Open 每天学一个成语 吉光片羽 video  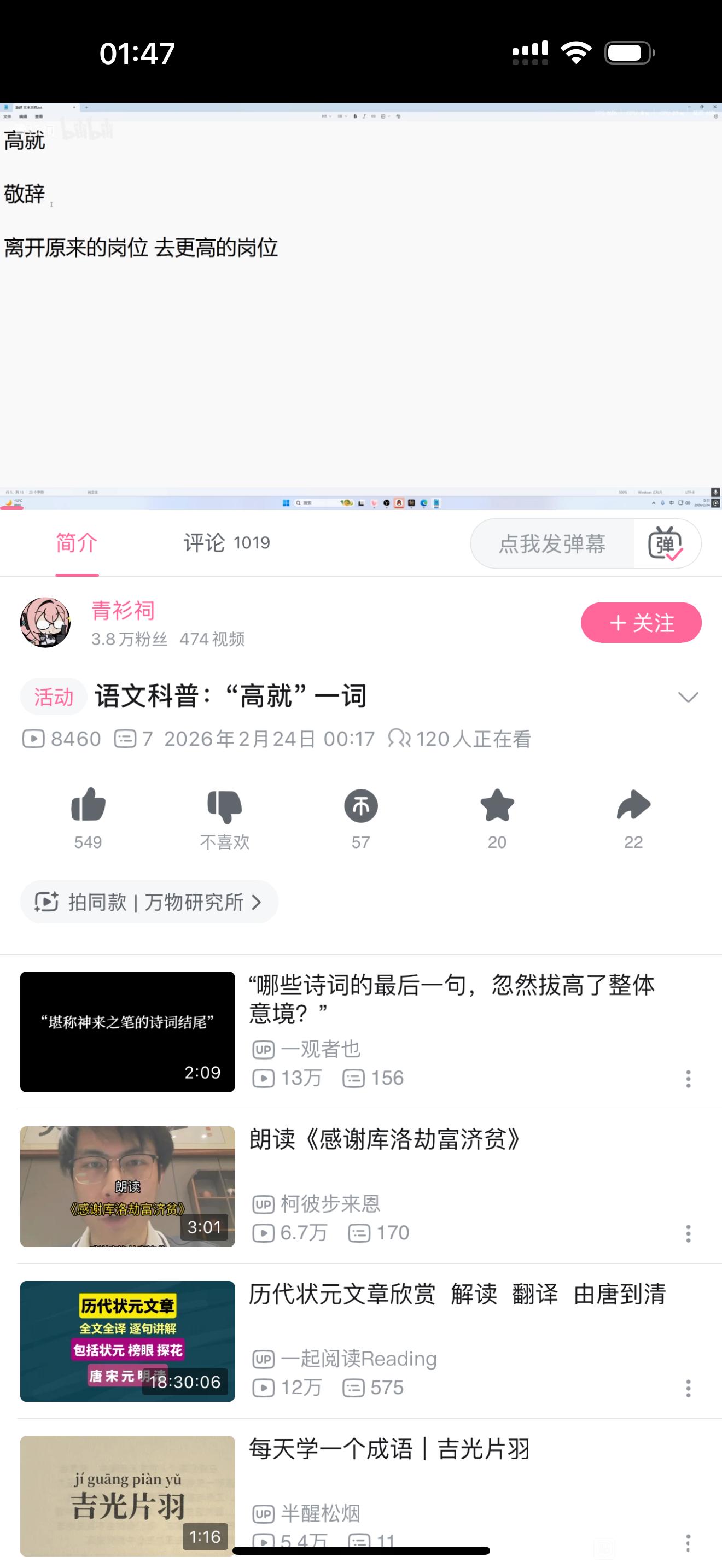389,1449
